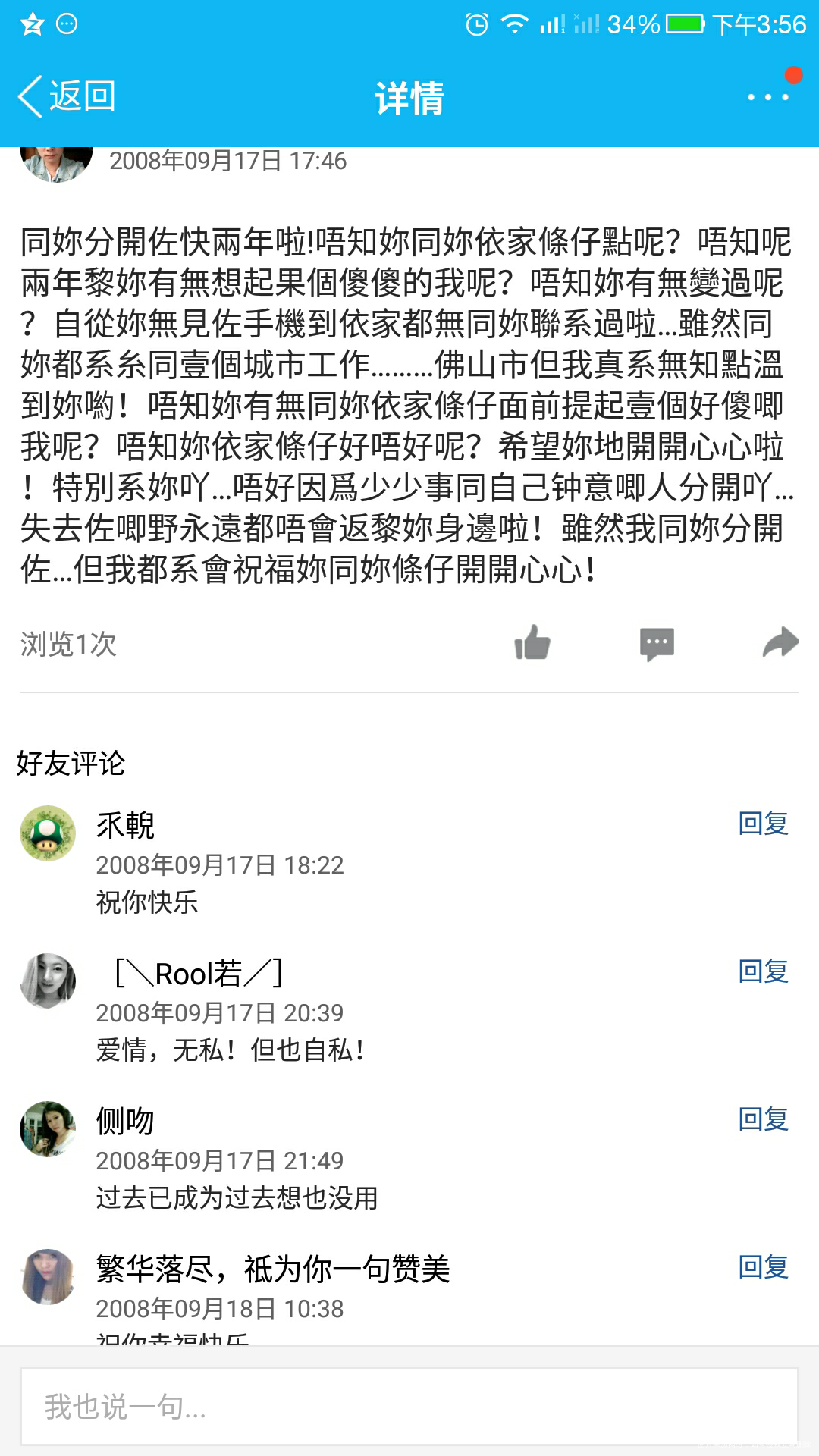Viewport: 819px width, 1456px height.
Task: Open the more options menu (three dots)
Action: (769, 97)
